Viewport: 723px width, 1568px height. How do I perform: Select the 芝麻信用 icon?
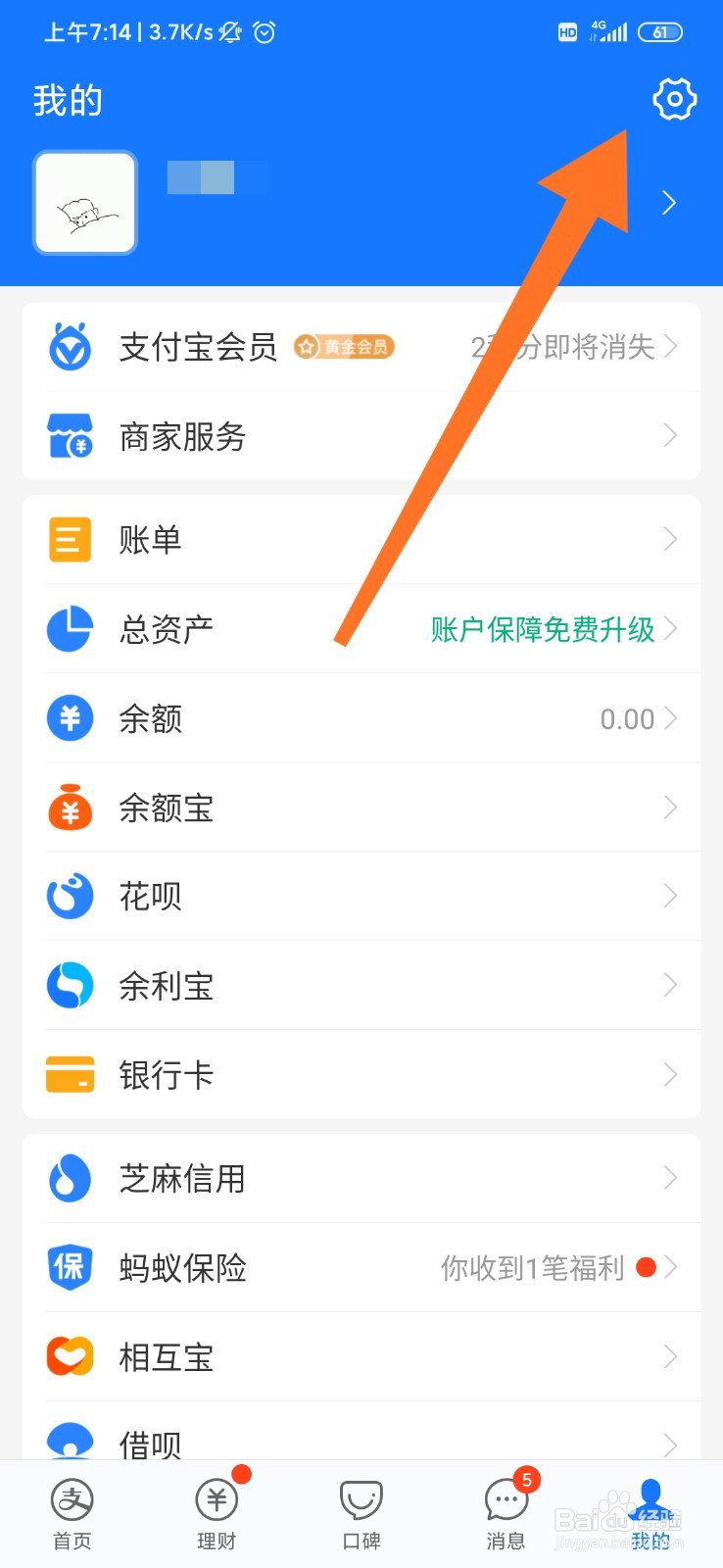coord(68,1178)
